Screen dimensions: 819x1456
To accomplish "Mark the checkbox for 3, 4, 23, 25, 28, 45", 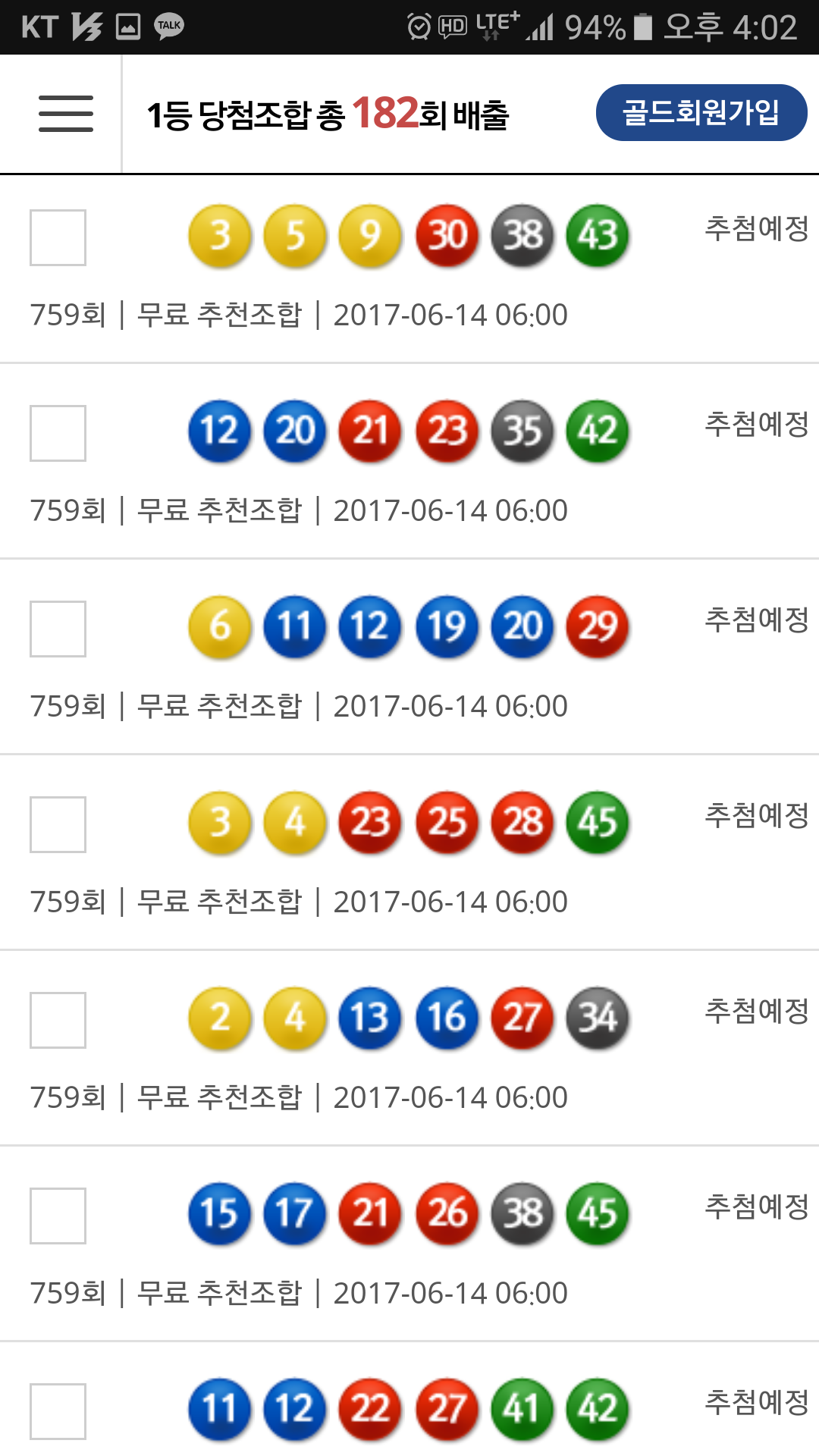I will coord(58,825).
